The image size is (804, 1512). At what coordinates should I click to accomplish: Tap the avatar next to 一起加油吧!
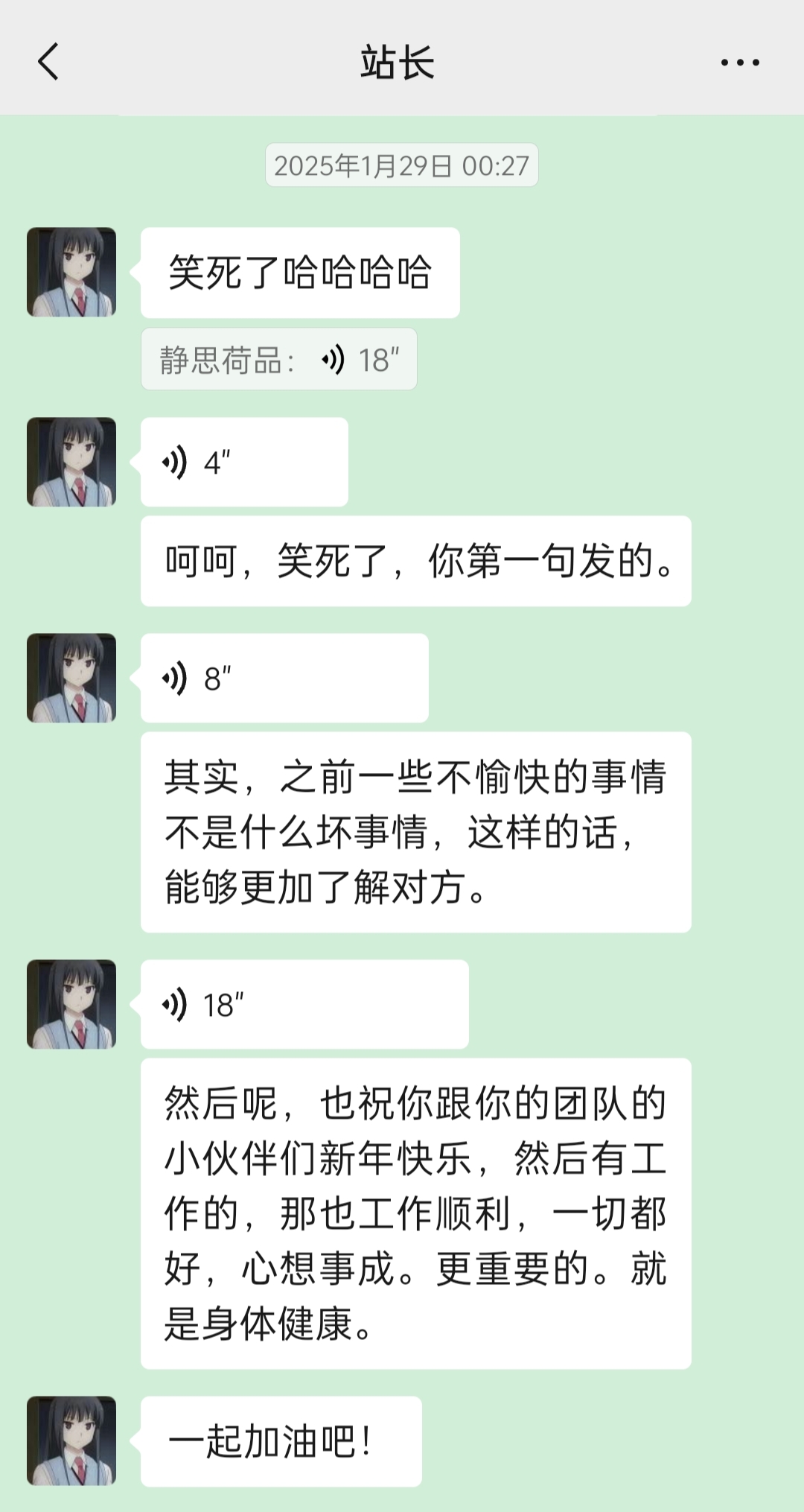pos(71,1440)
